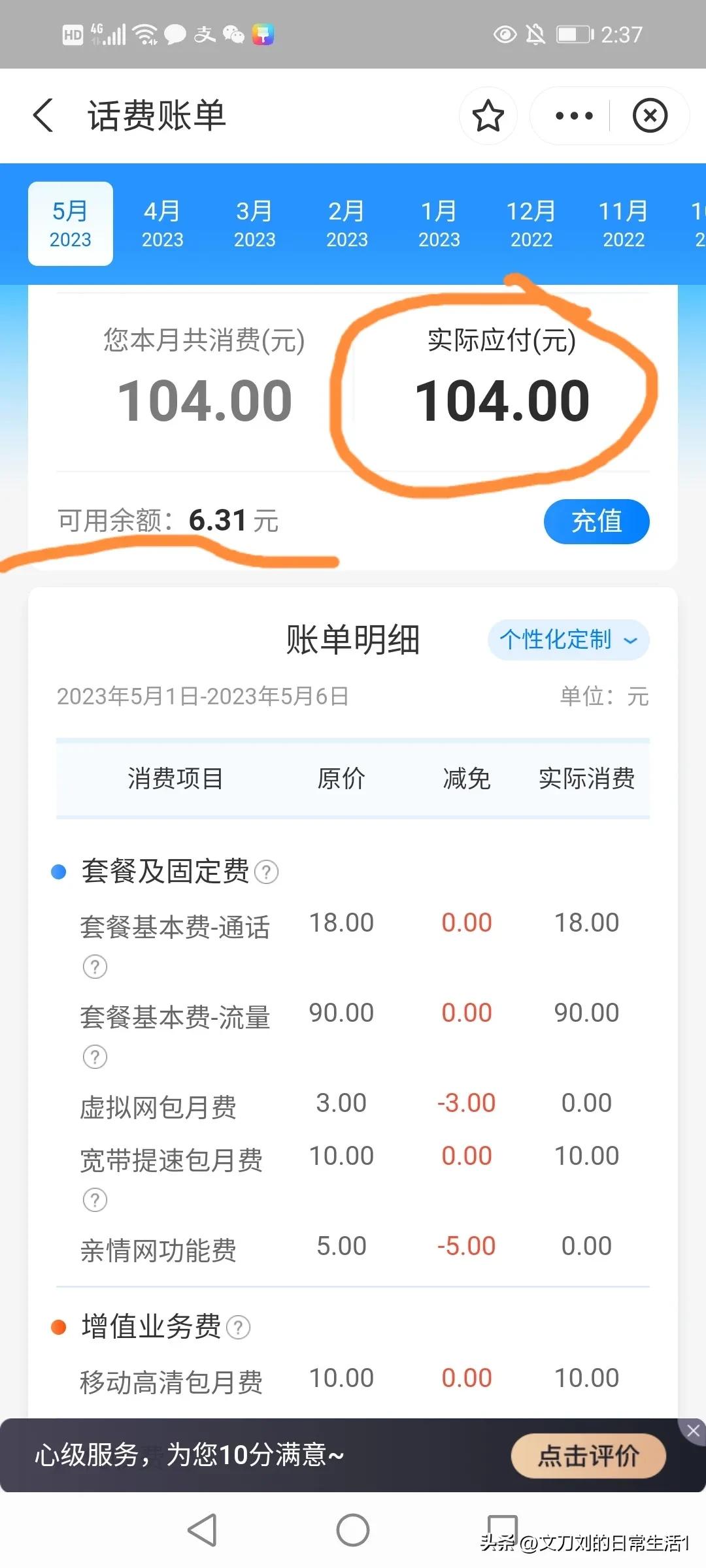Image resolution: width=706 pixels, height=1568 pixels.
Task: Switch to the 12月 2022 bill tab
Action: [531, 223]
